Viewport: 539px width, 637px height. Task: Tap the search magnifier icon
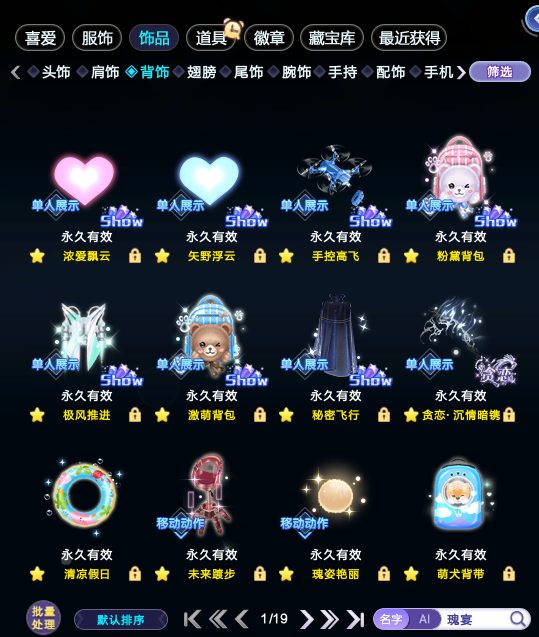pyautogui.click(x=518, y=619)
